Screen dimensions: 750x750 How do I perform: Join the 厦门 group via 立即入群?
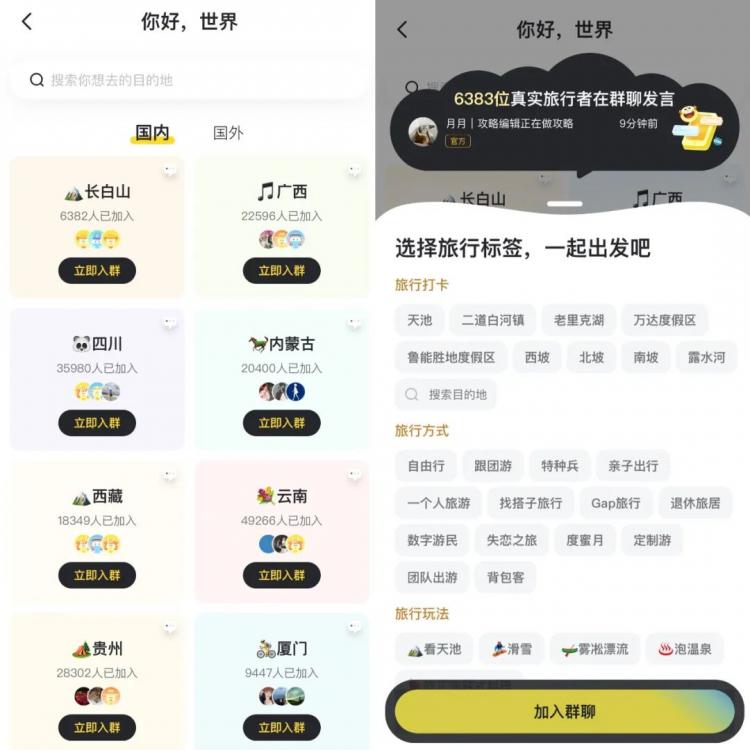281,727
